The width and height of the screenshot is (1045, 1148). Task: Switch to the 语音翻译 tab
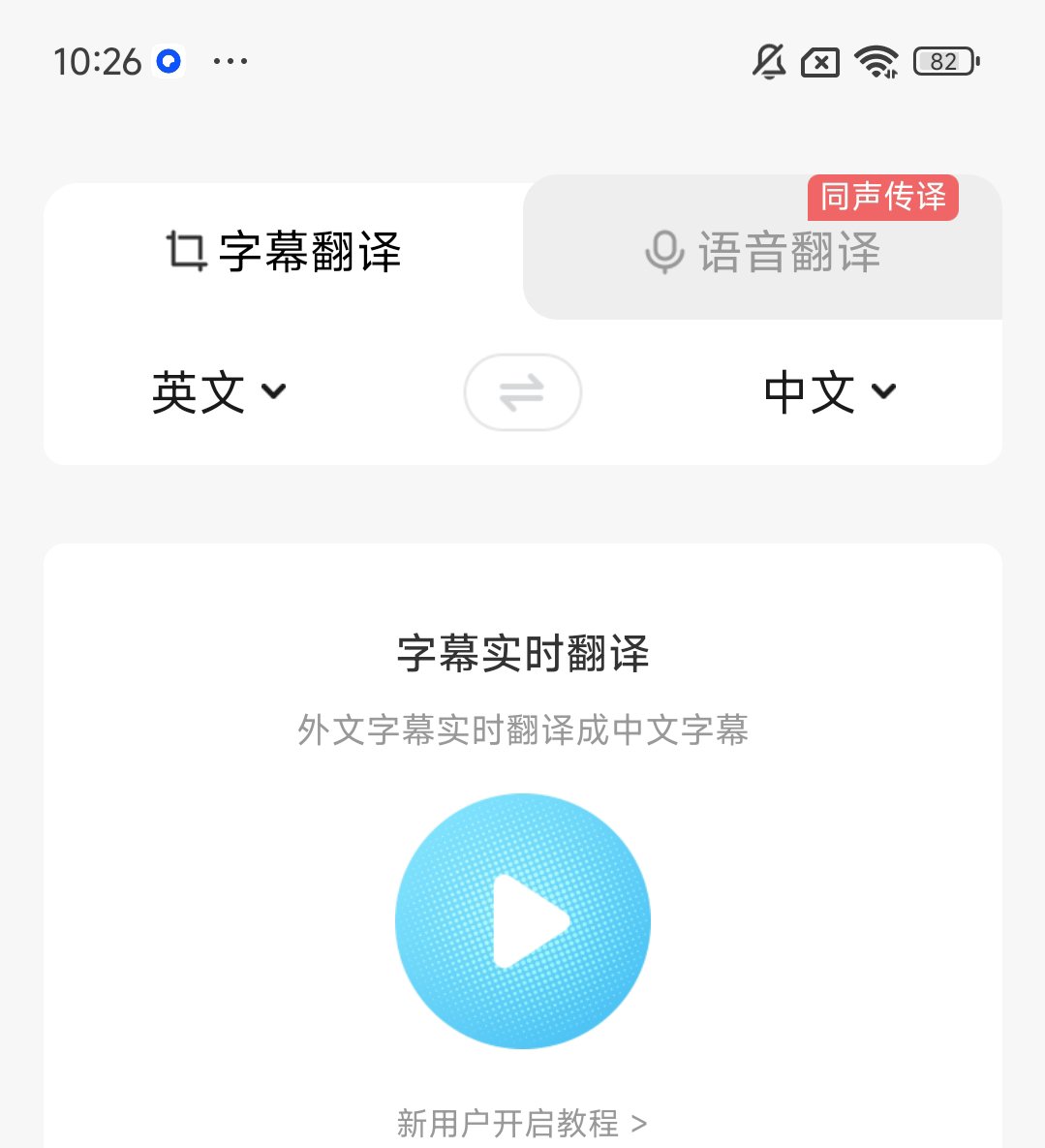763,252
